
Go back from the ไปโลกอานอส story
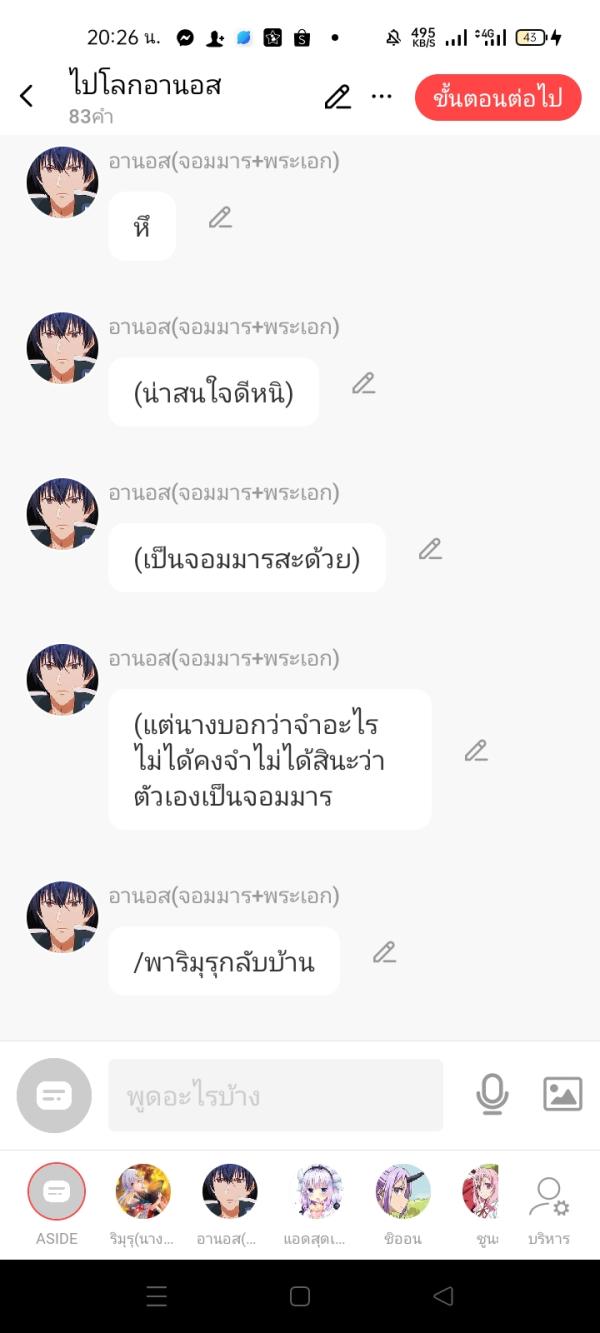27,96
